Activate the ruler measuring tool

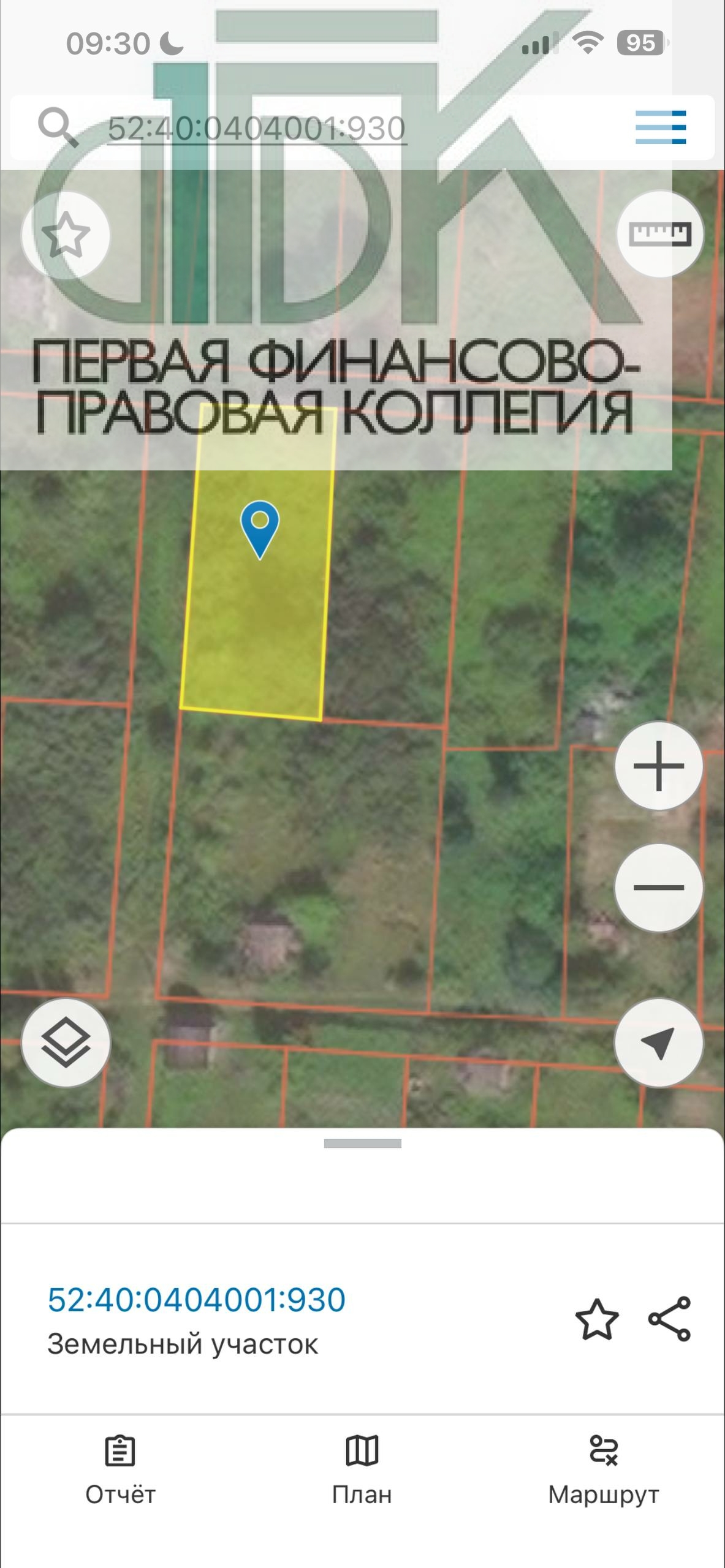[x=660, y=234]
